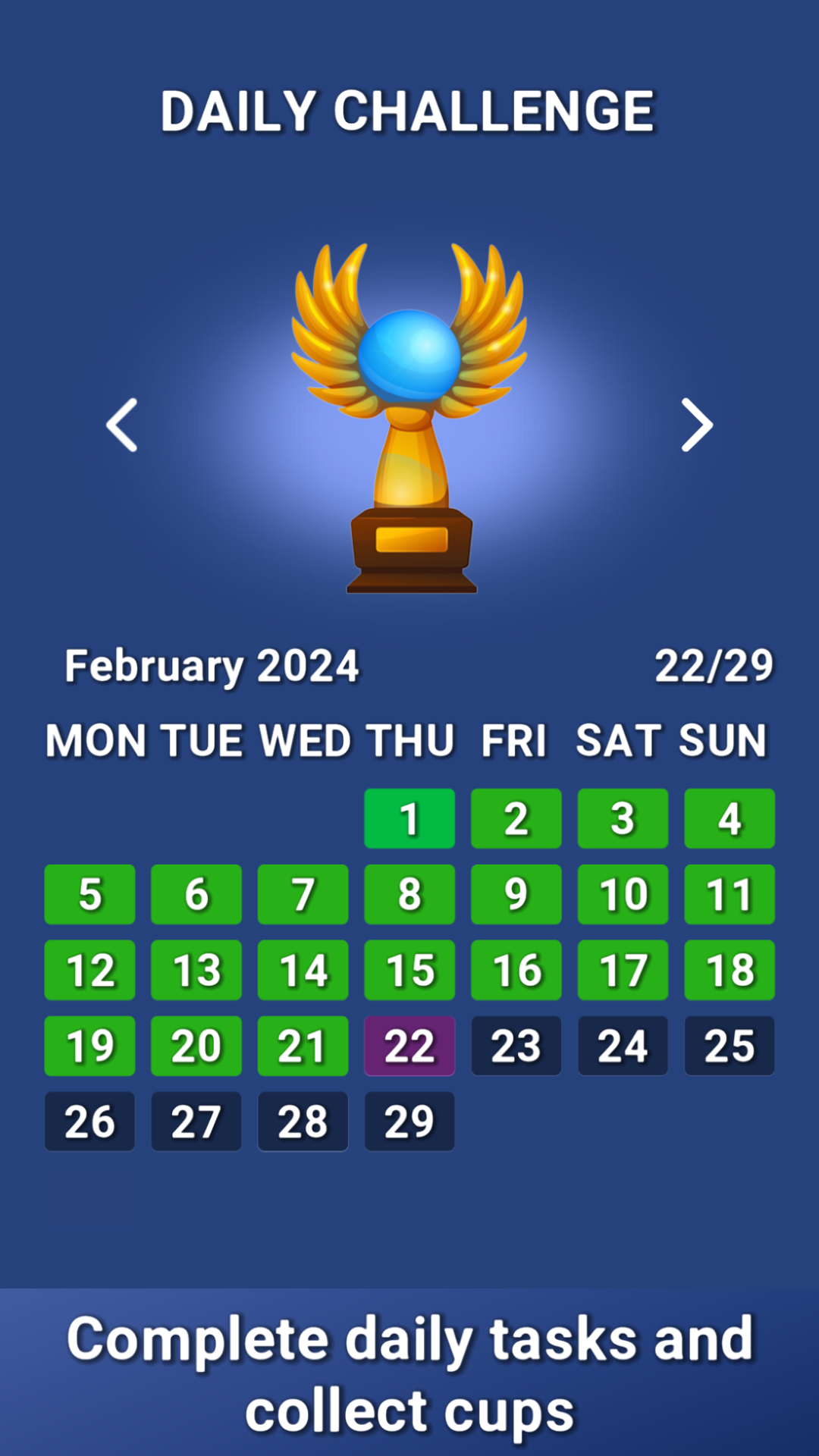The width and height of the screenshot is (819, 1456).
Task: Choose day 23 in the calendar
Action: click(x=516, y=1046)
